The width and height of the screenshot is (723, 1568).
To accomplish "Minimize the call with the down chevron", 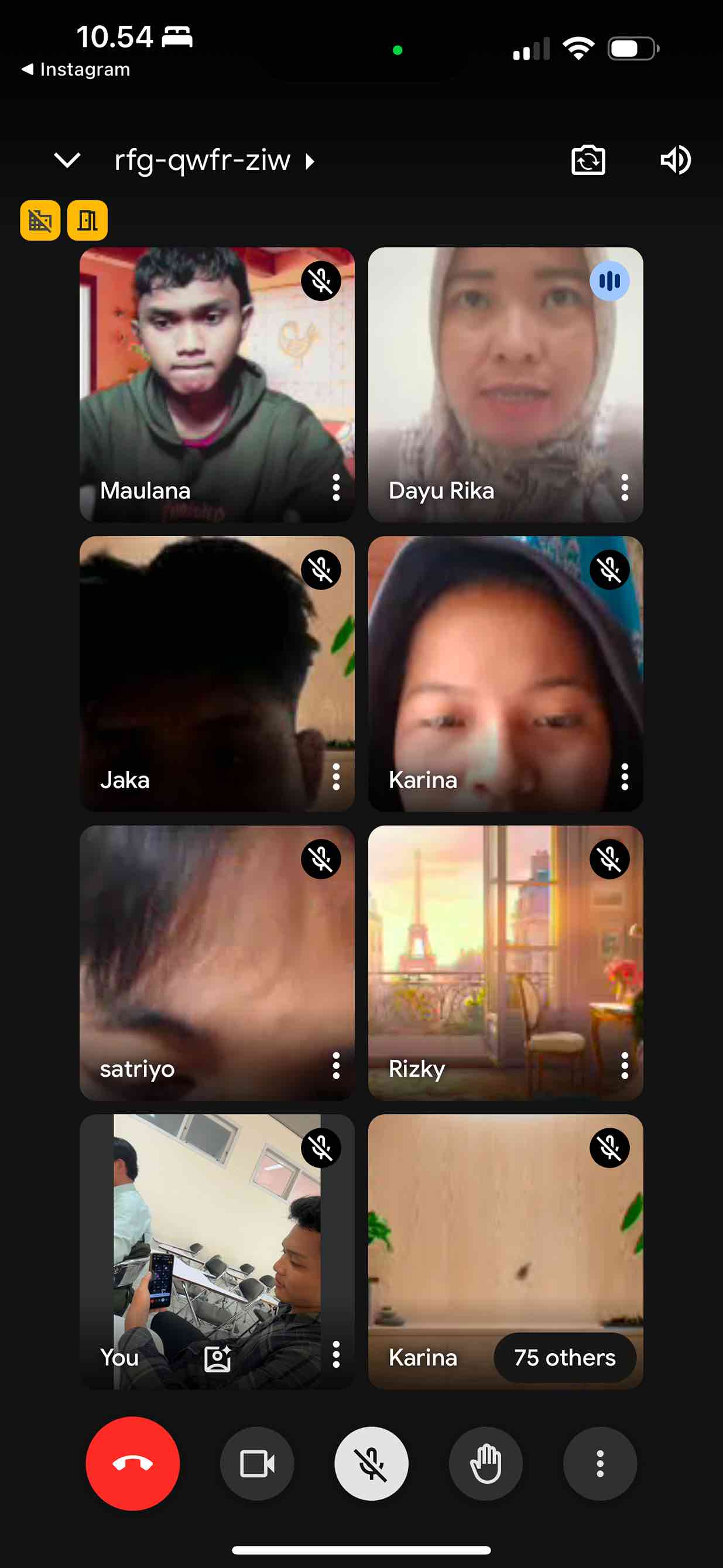I will (67, 160).
